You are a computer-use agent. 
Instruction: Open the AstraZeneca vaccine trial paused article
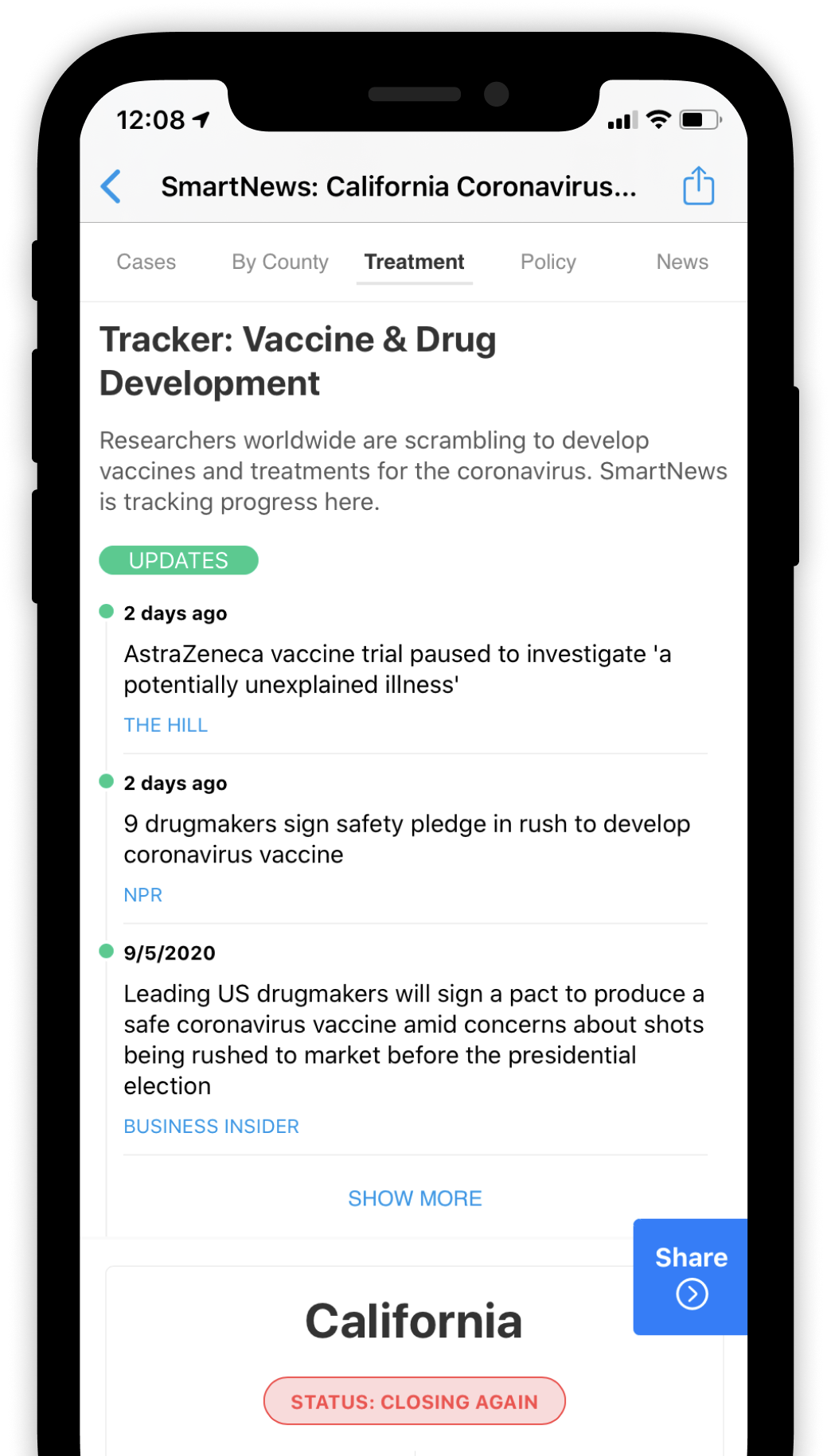tap(397, 669)
